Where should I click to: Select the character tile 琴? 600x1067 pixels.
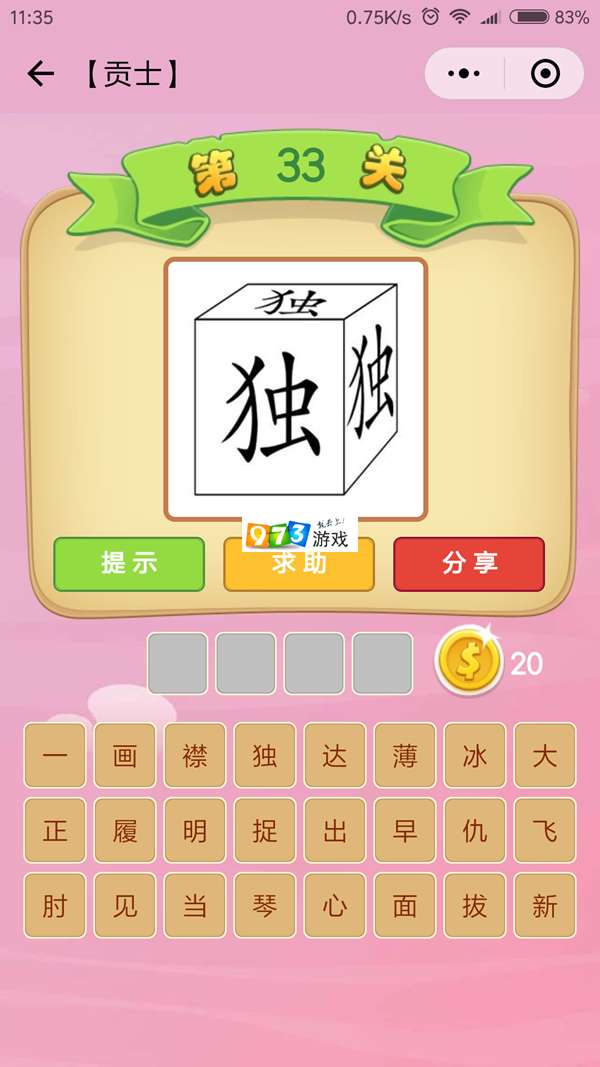point(265,906)
